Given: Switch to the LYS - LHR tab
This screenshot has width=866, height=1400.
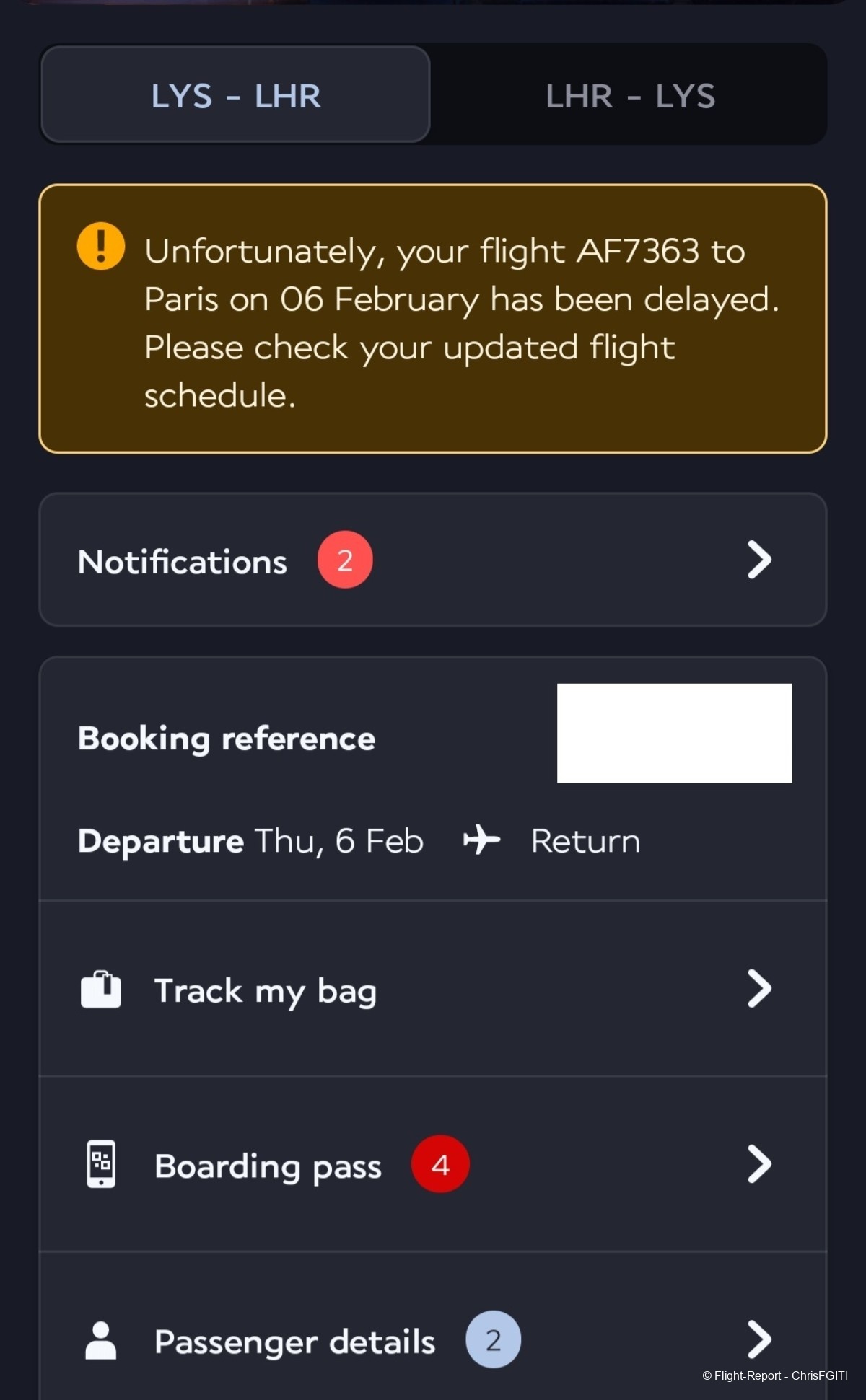Looking at the screenshot, I should tap(235, 95).
